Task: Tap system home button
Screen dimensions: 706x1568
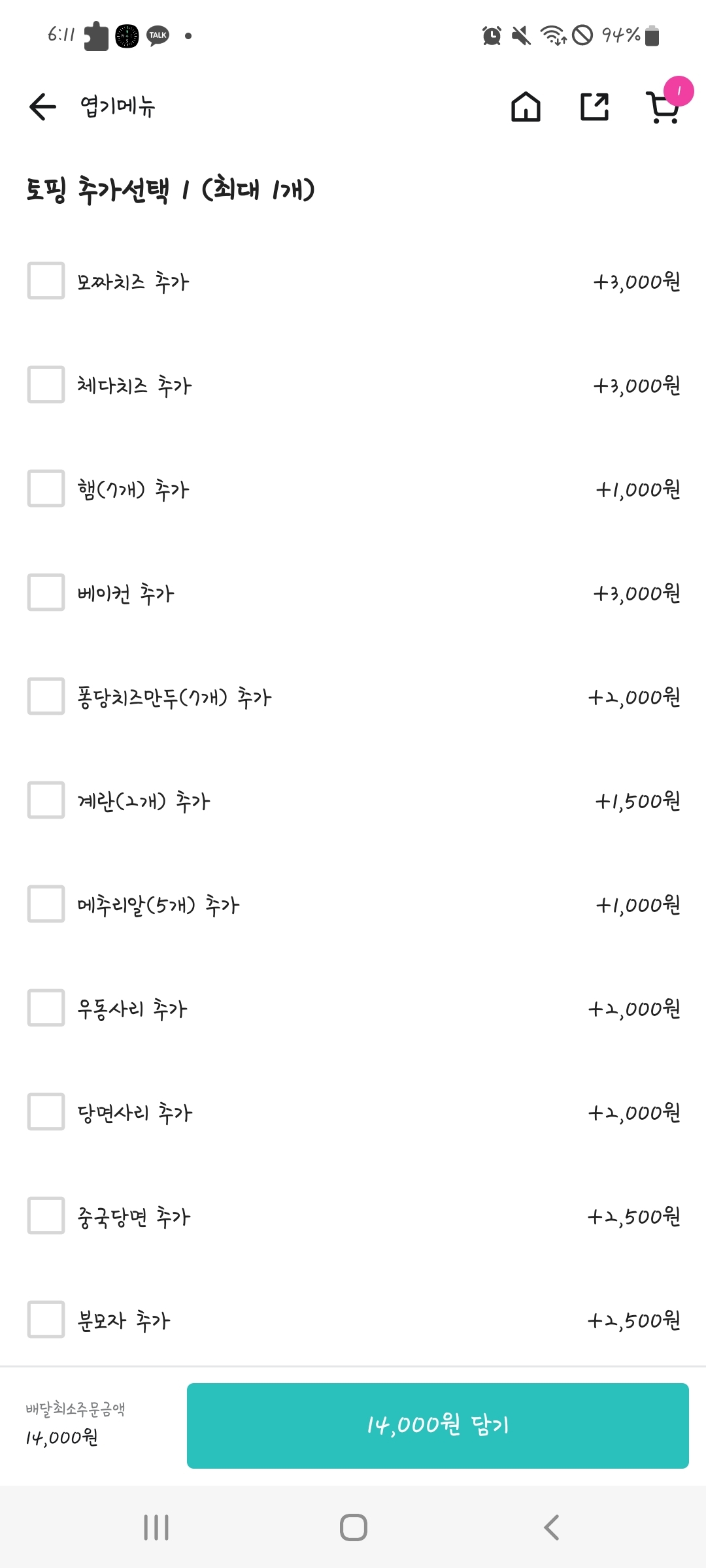Action: tap(353, 1527)
